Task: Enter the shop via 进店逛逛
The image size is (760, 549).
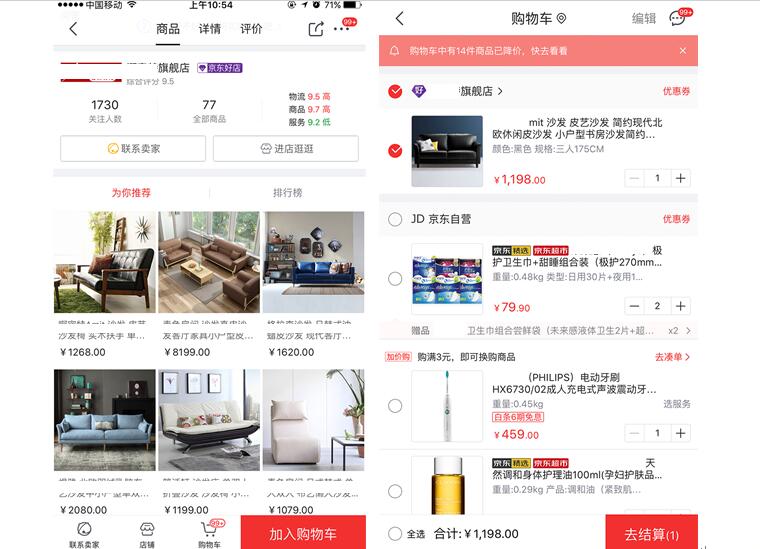Action: click(x=286, y=149)
